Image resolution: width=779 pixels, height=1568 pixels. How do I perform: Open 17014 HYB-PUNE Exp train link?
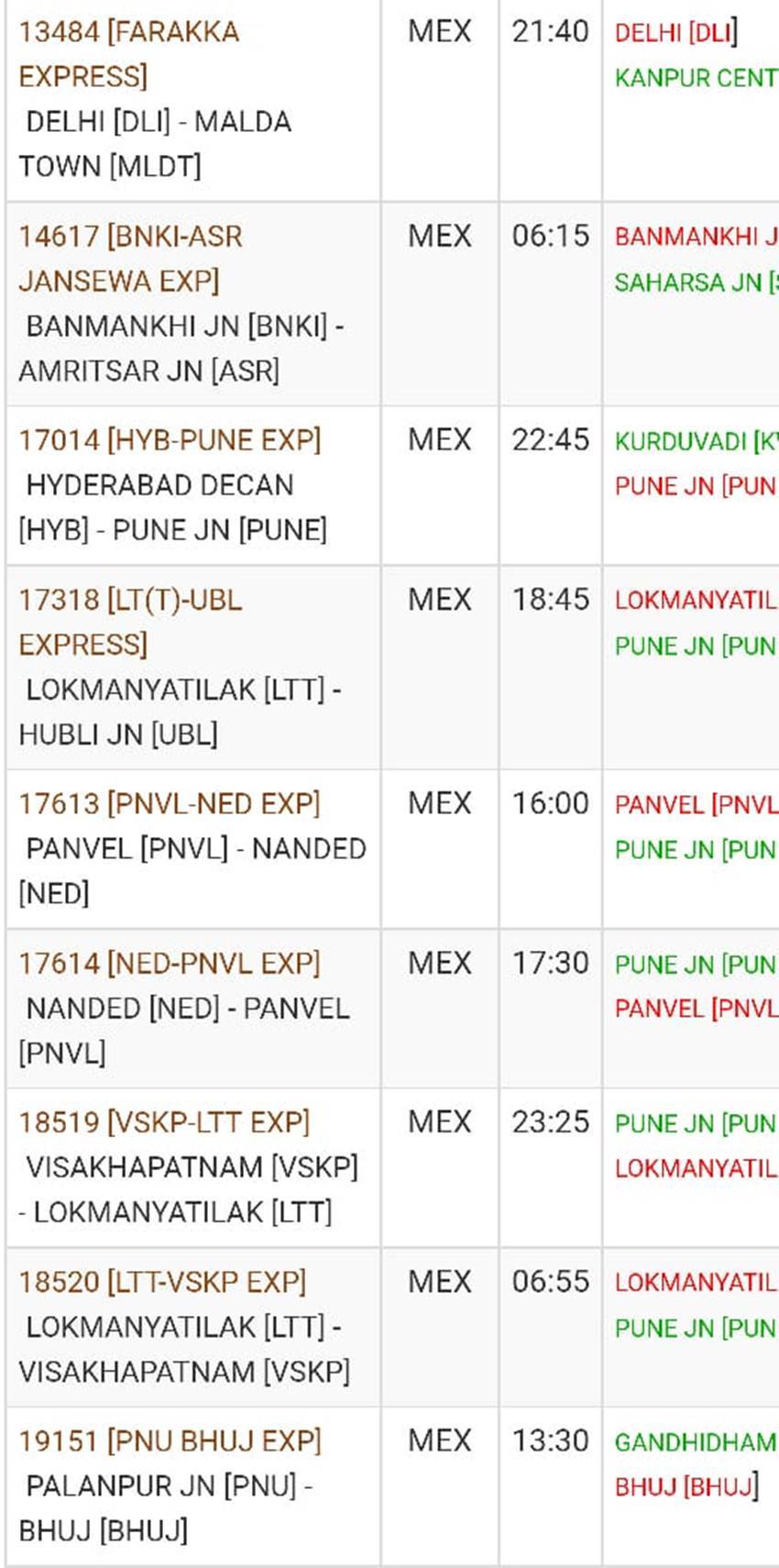click(170, 440)
